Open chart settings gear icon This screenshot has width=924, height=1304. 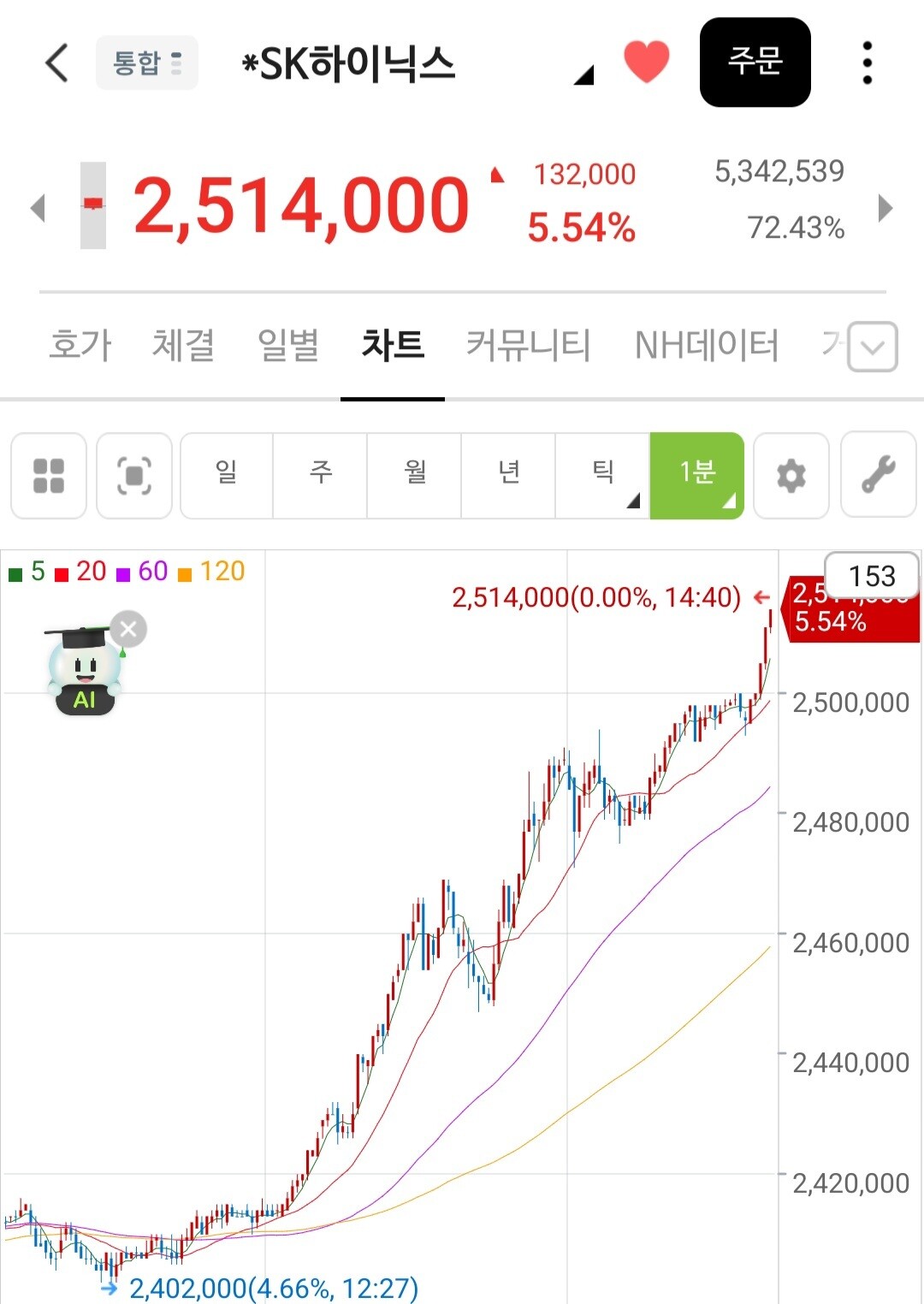click(791, 476)
